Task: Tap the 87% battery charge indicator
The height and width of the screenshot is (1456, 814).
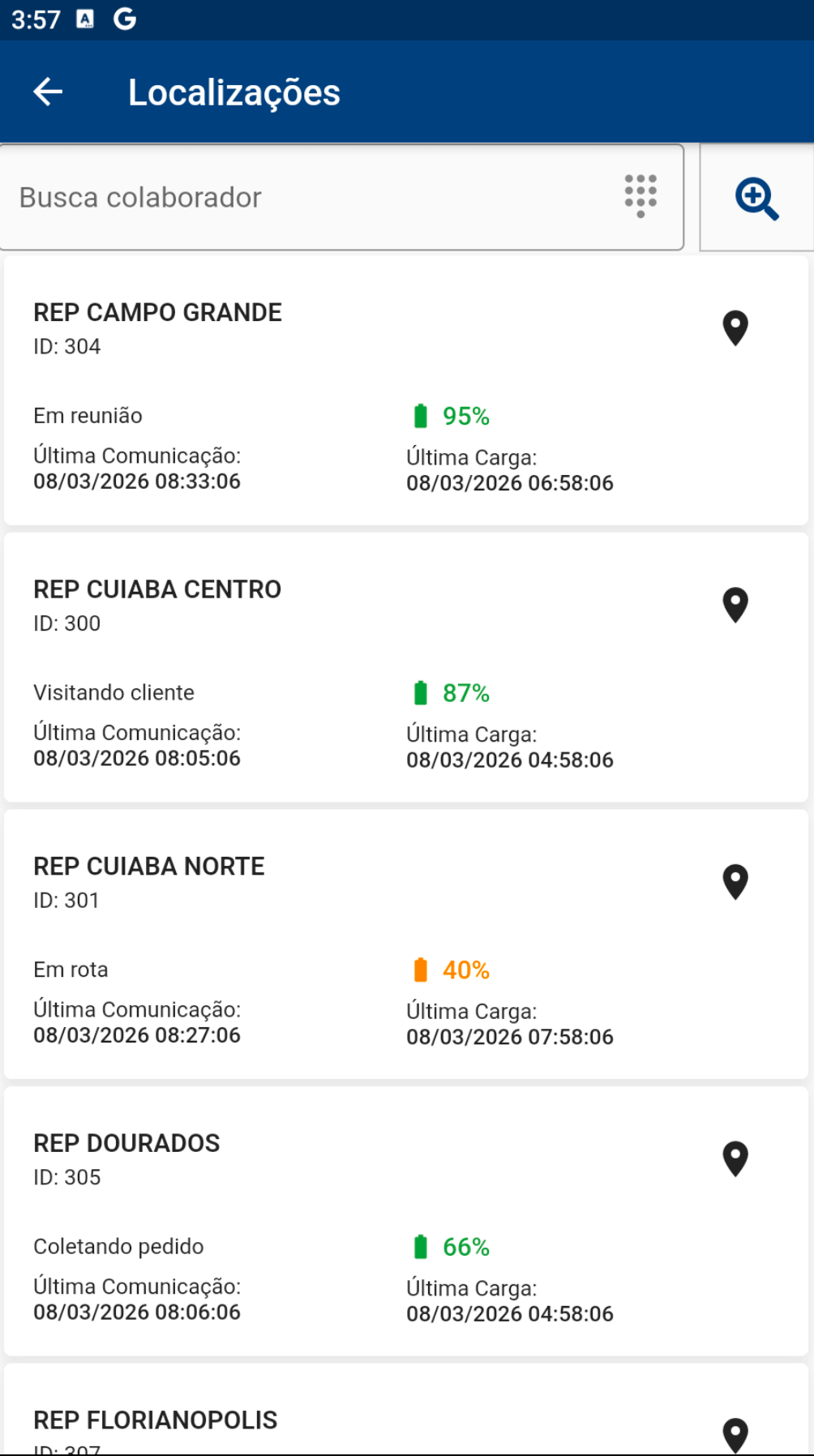Action: point(465,692)
